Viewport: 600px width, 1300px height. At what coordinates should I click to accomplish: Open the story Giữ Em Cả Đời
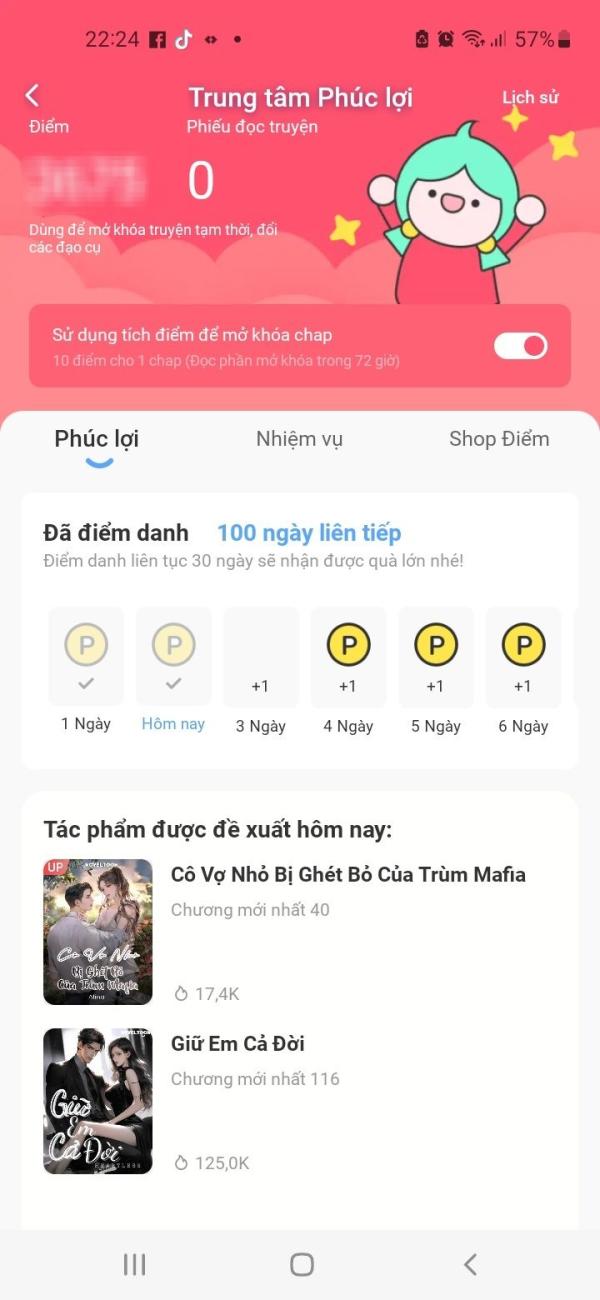(238, 1044)
